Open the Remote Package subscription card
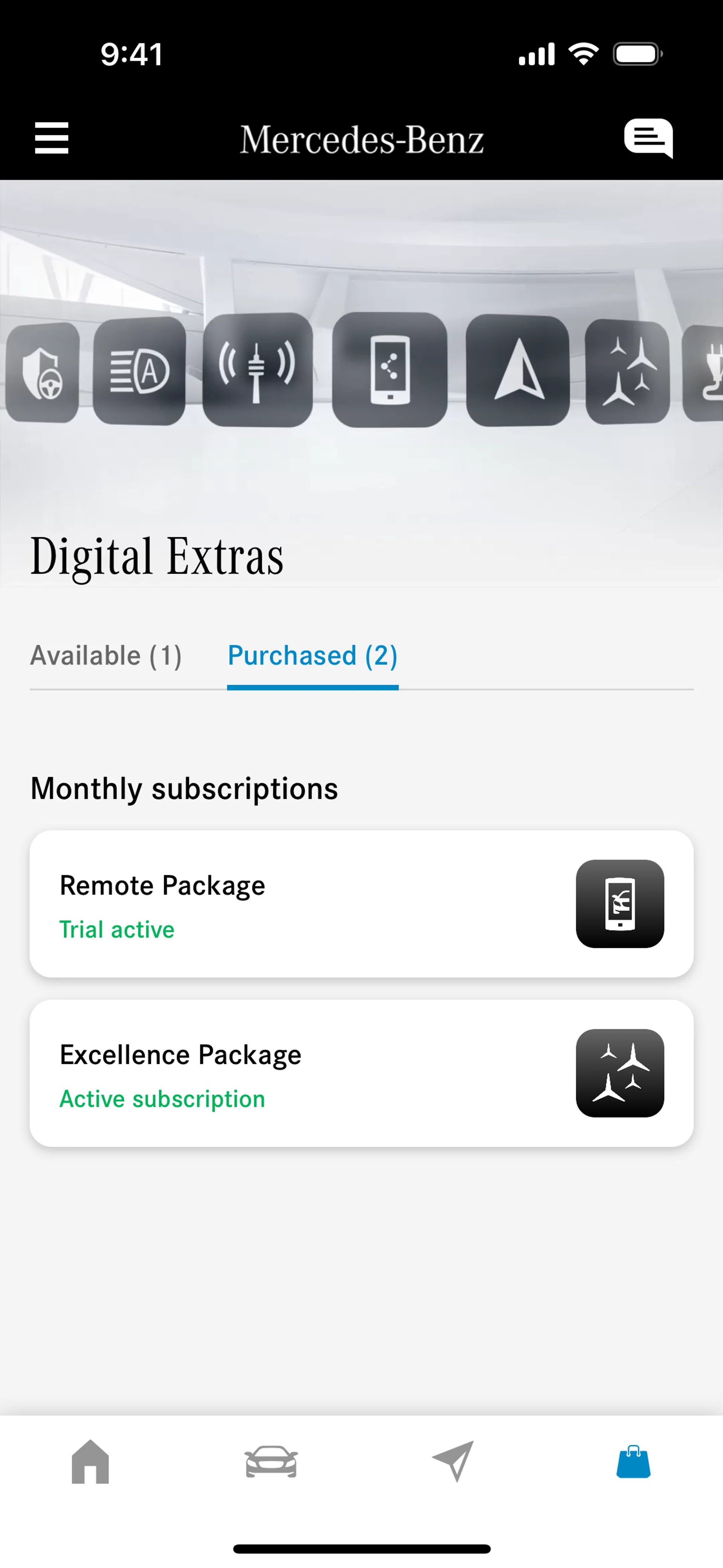723x1568 pixels. click(x=361, y=904)
